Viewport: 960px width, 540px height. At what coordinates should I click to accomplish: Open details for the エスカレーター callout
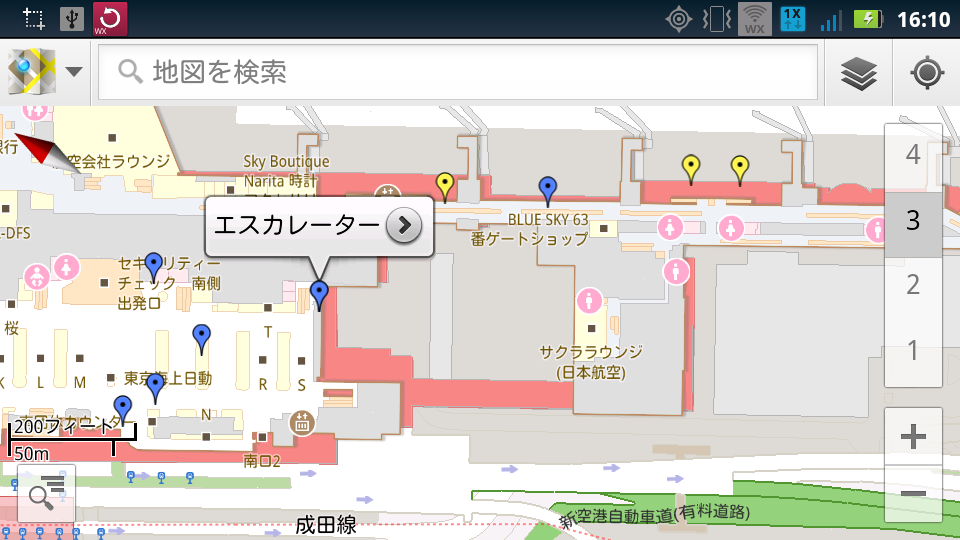pyautogui.click(x=403, y=226)
